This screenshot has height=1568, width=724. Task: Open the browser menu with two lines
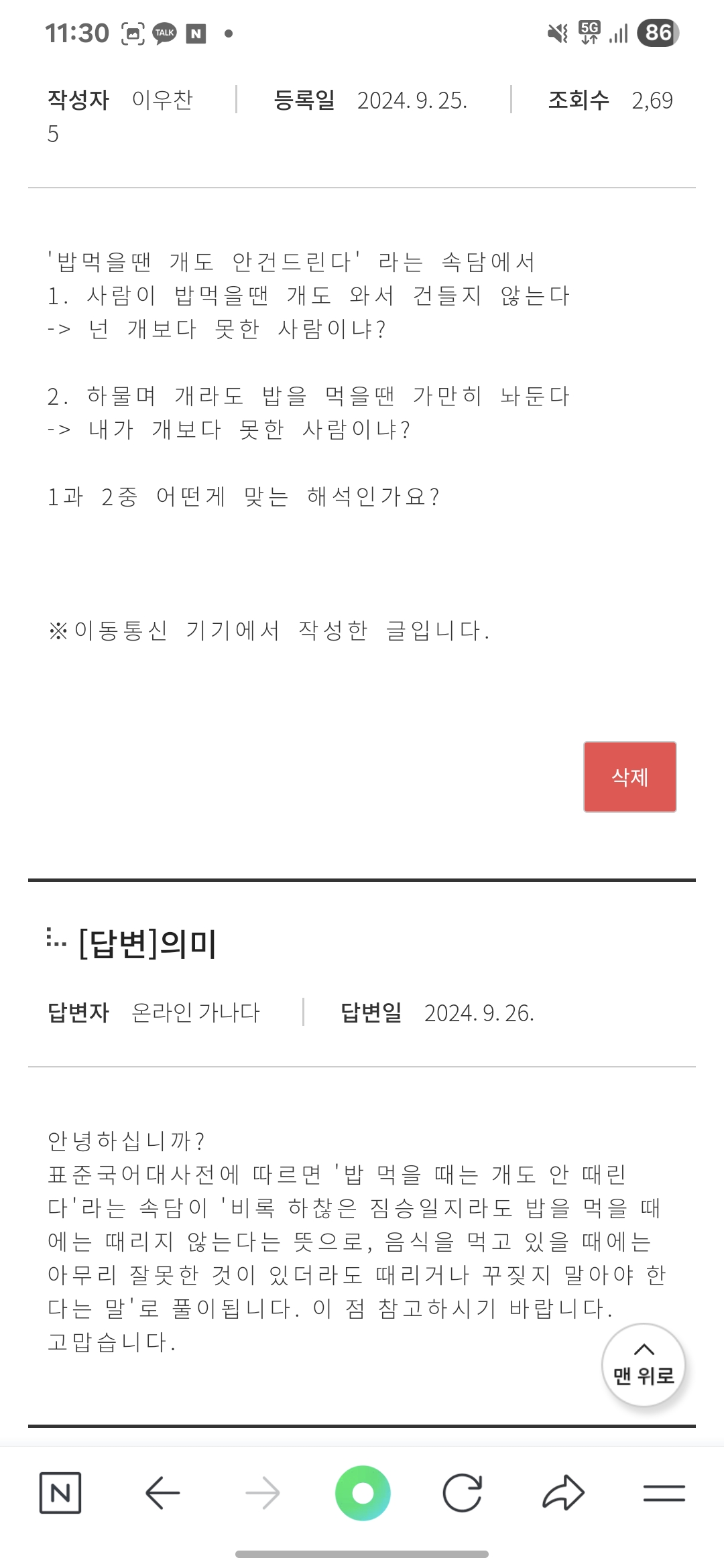(664, 1493)
